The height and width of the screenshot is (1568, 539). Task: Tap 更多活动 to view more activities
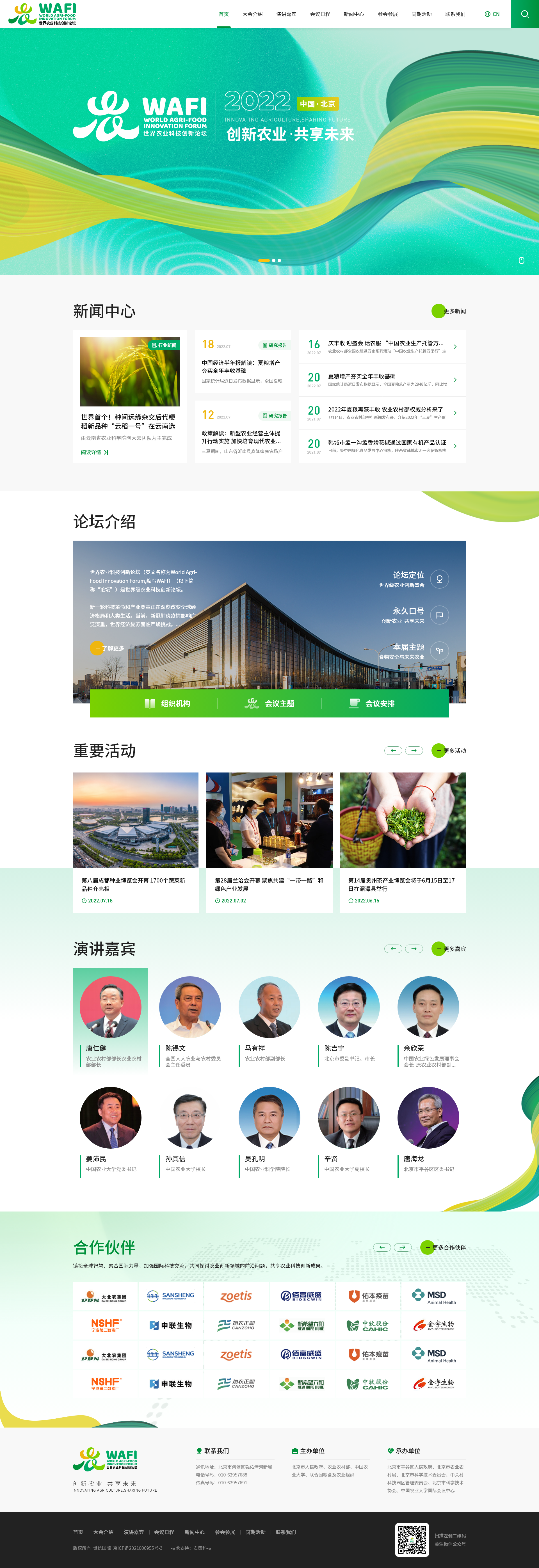click(x=449, y=751)
